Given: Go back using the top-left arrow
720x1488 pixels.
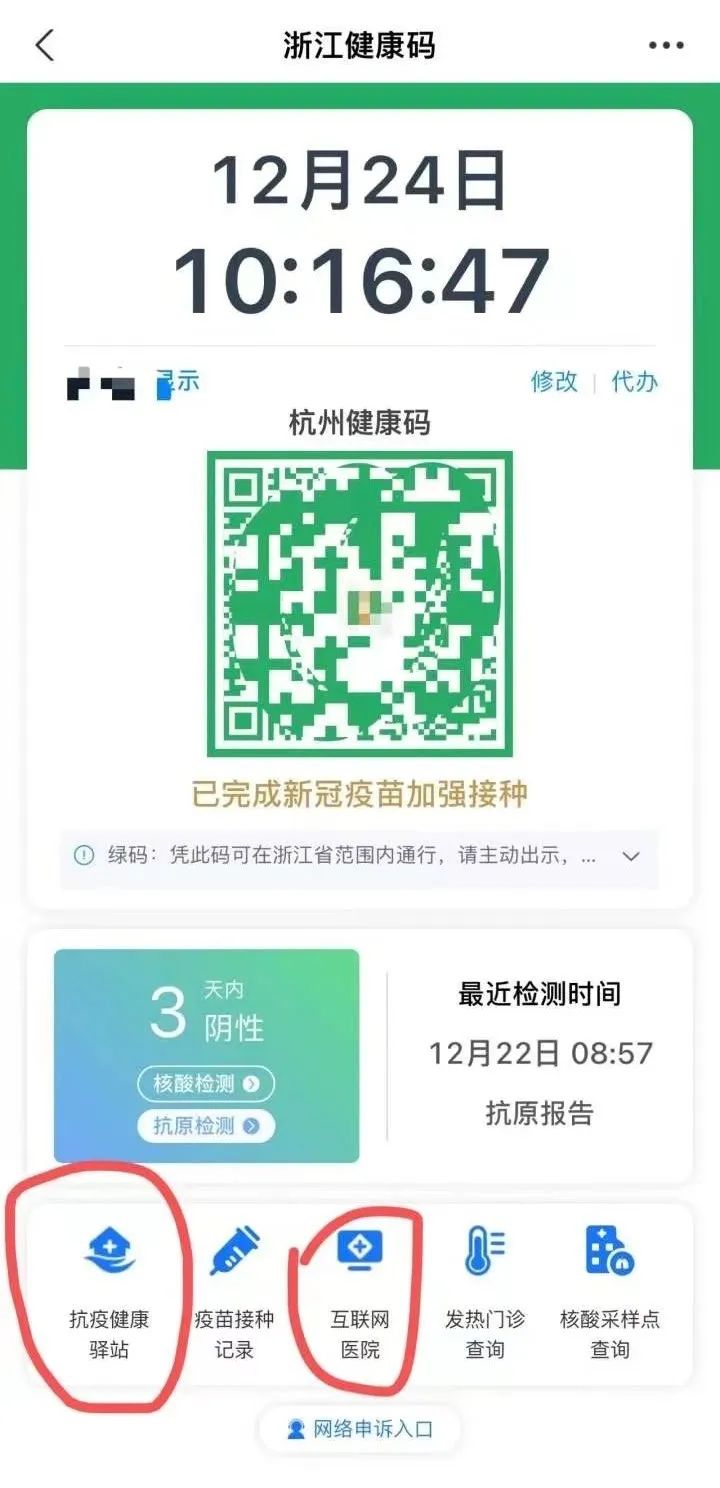Looking at the screenshot, I should pos(45,45).
